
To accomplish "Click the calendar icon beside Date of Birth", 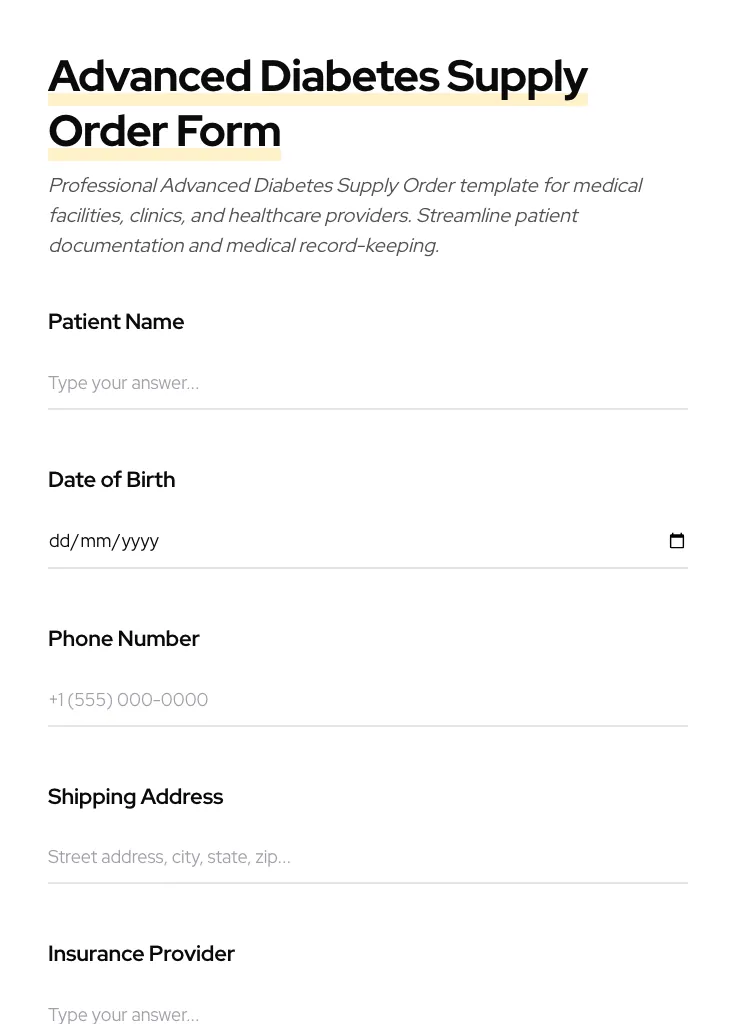I will click(677, 540).
